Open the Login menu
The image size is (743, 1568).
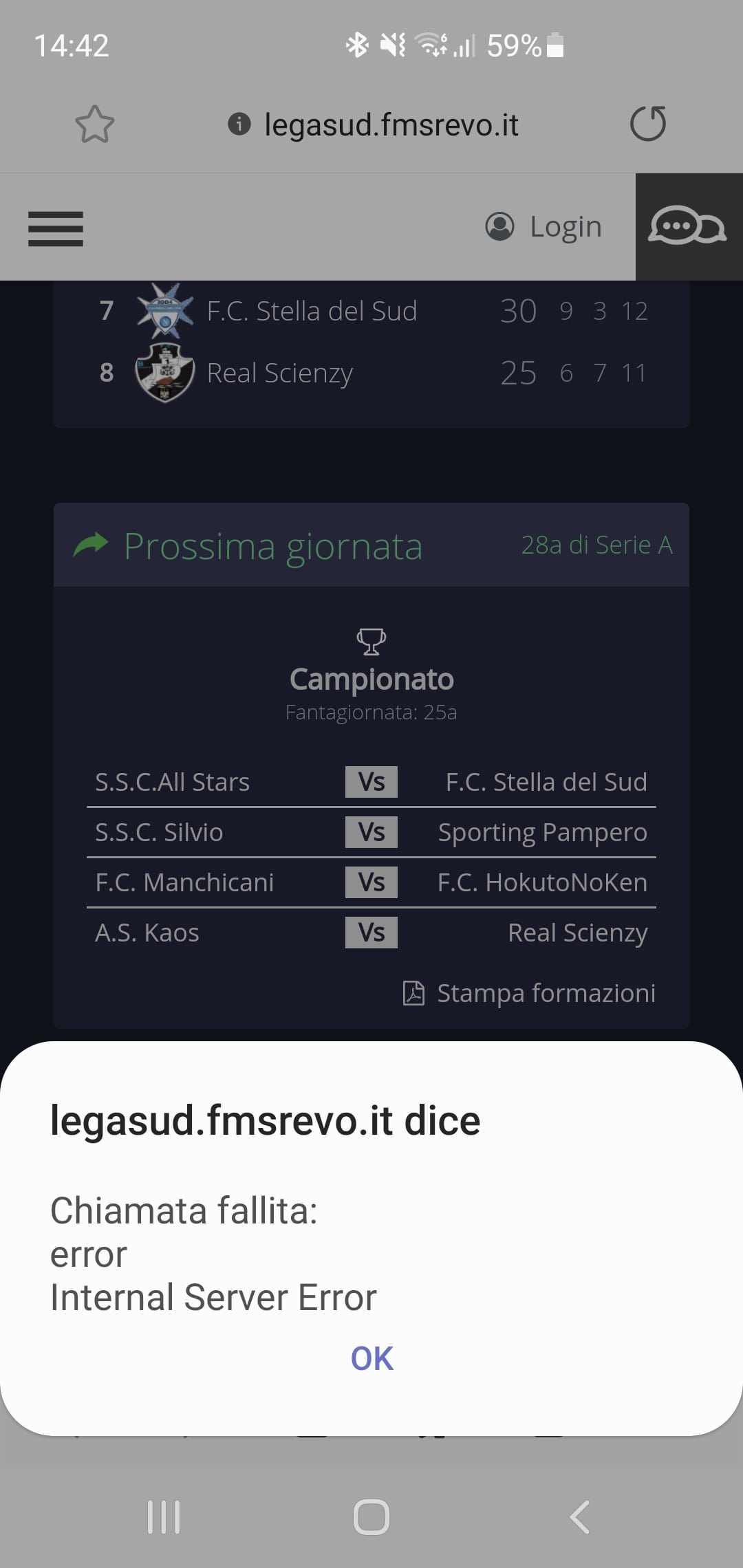coord(544,226)
